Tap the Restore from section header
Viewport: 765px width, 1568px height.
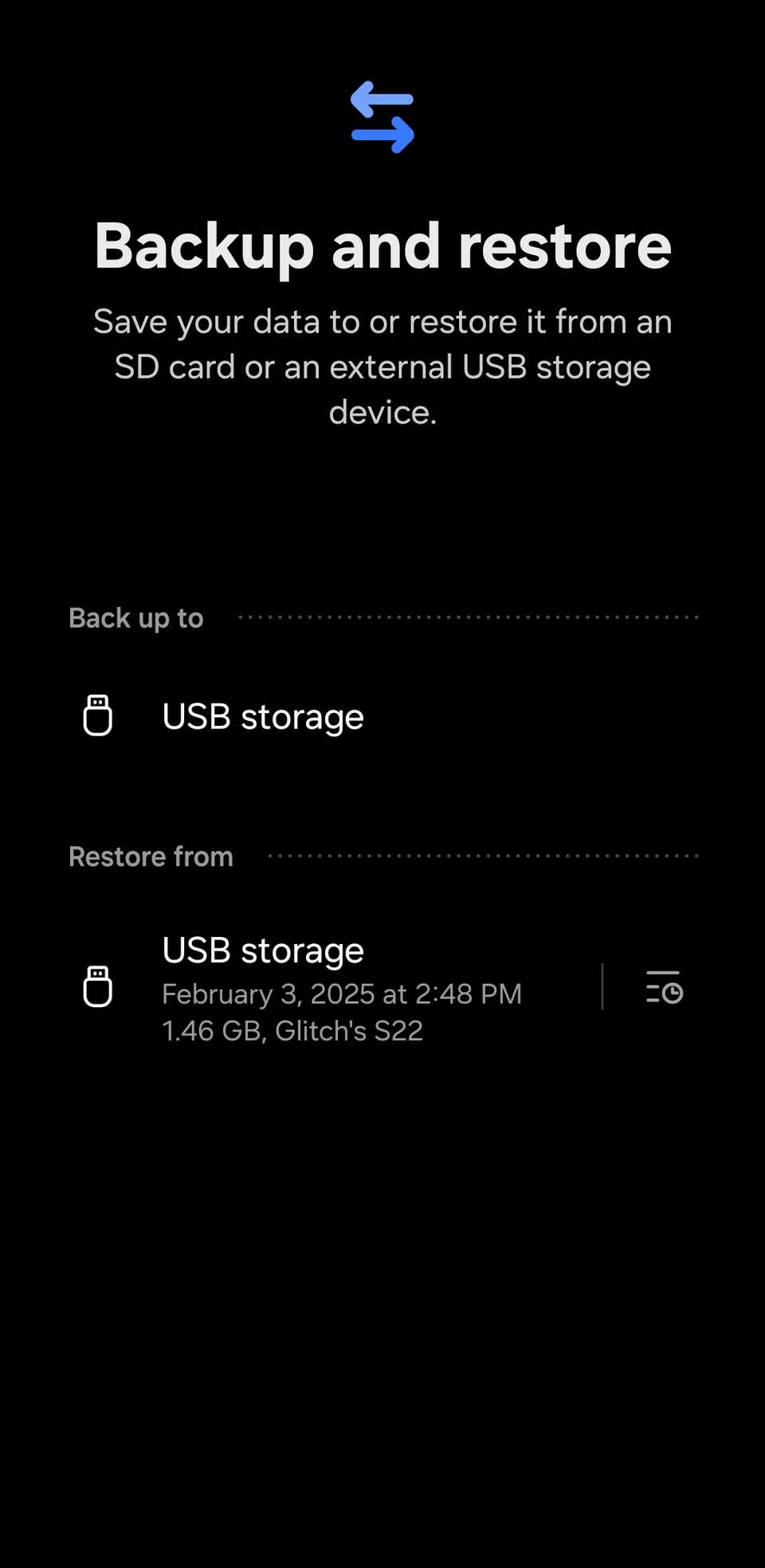click(x=151, y=857)
